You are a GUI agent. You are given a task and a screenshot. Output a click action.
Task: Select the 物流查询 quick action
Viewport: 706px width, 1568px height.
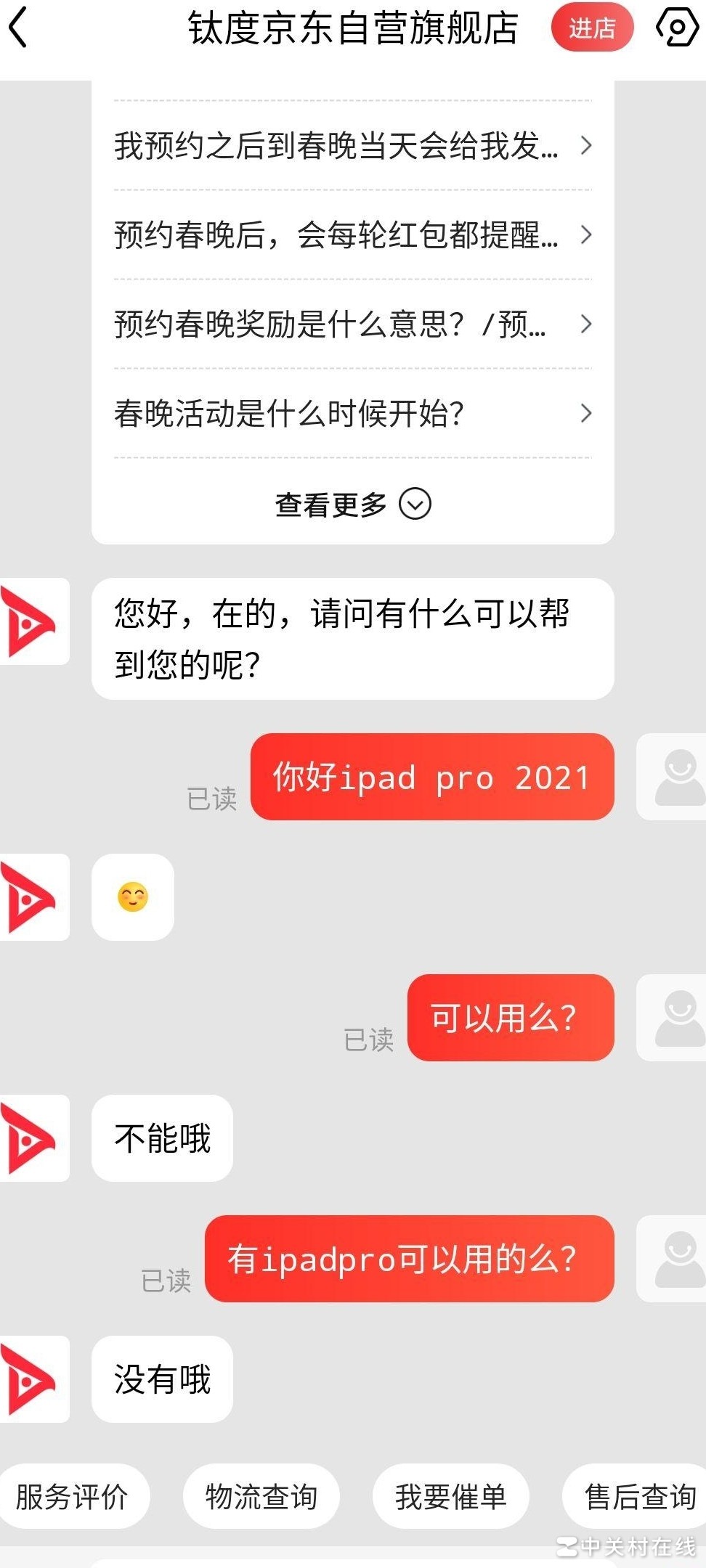(260, 1496)
